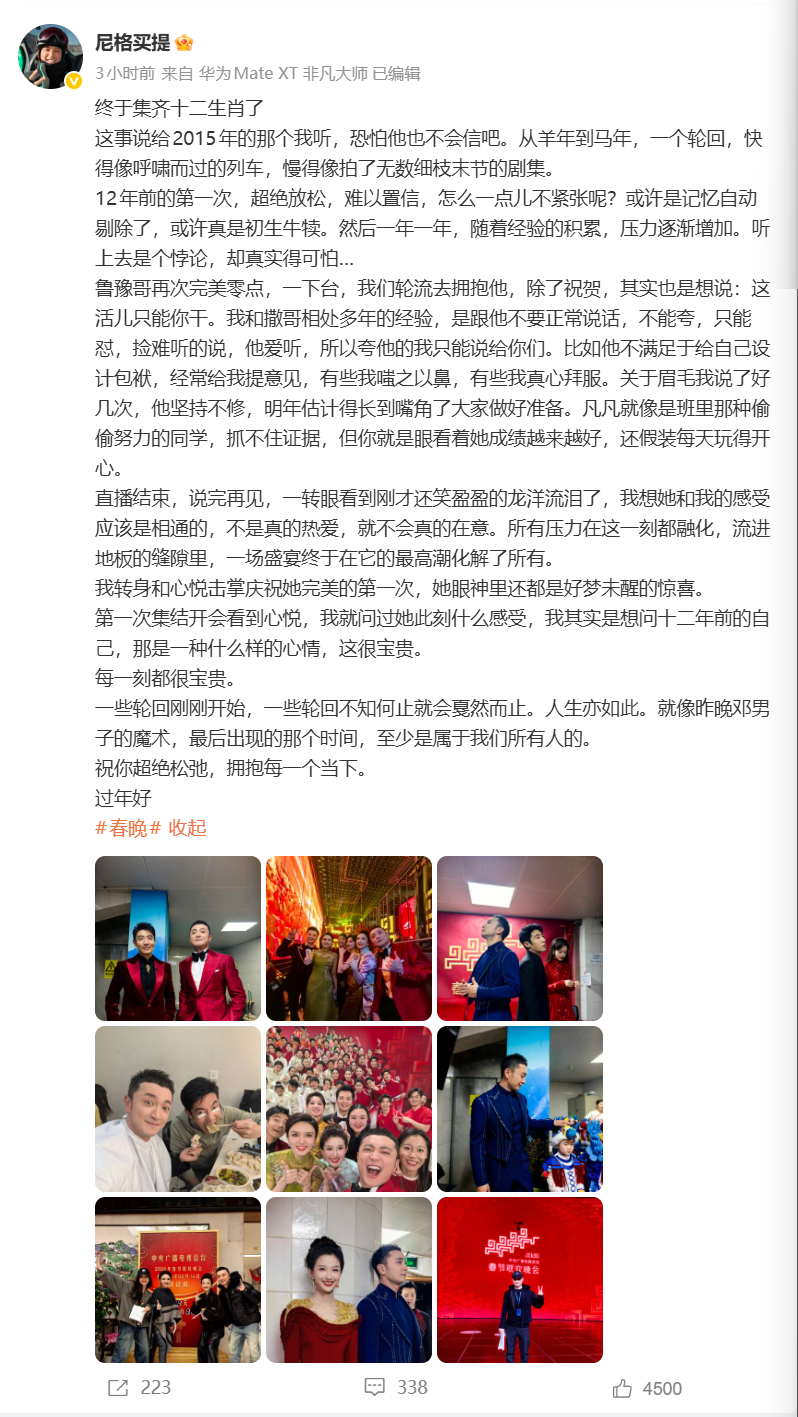The image size is (798, 1417).
Task: Open the username 尼格买提
Action: coord(132,43)
